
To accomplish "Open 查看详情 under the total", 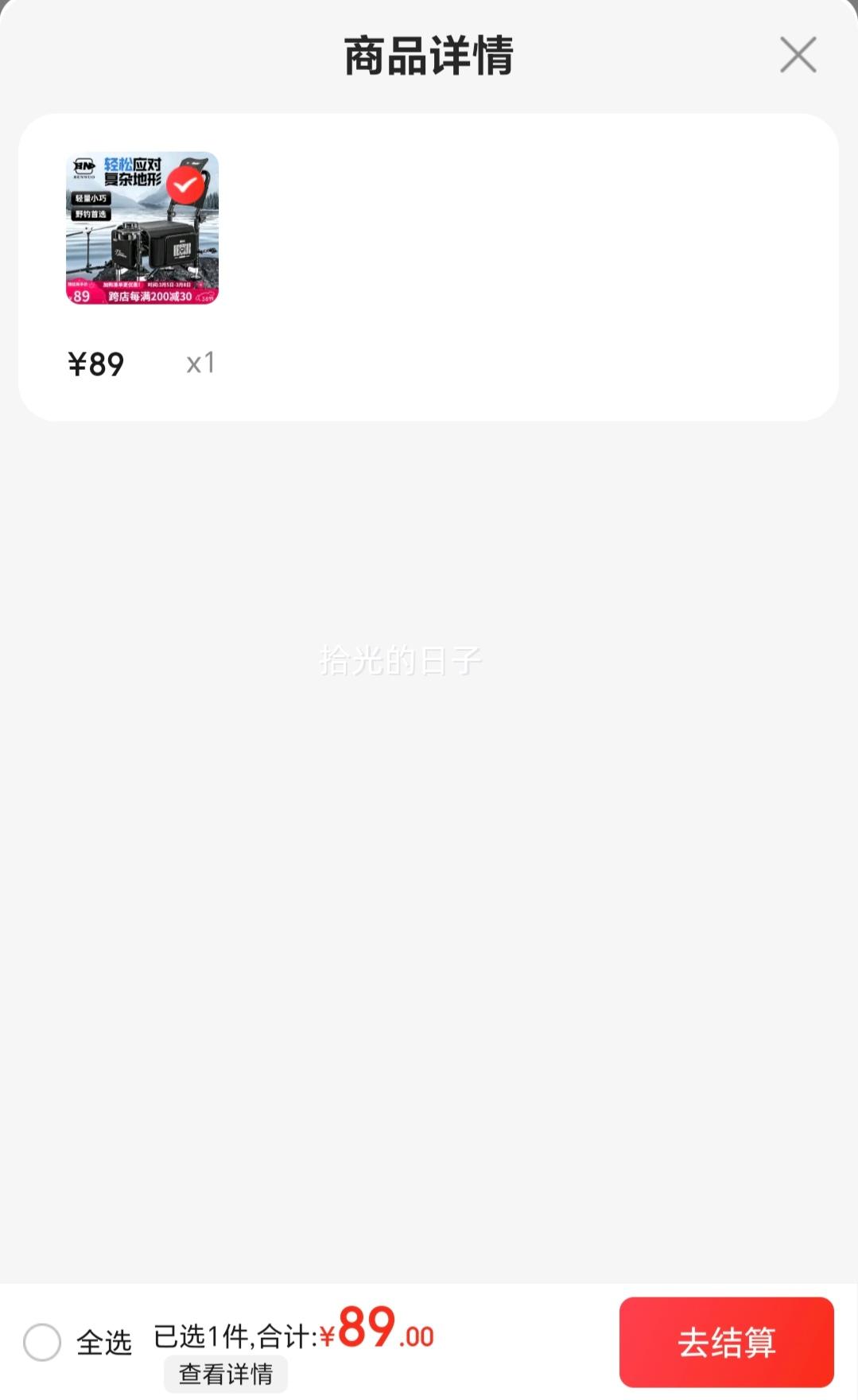I will pyautogui.click(x=226, y=1374).
